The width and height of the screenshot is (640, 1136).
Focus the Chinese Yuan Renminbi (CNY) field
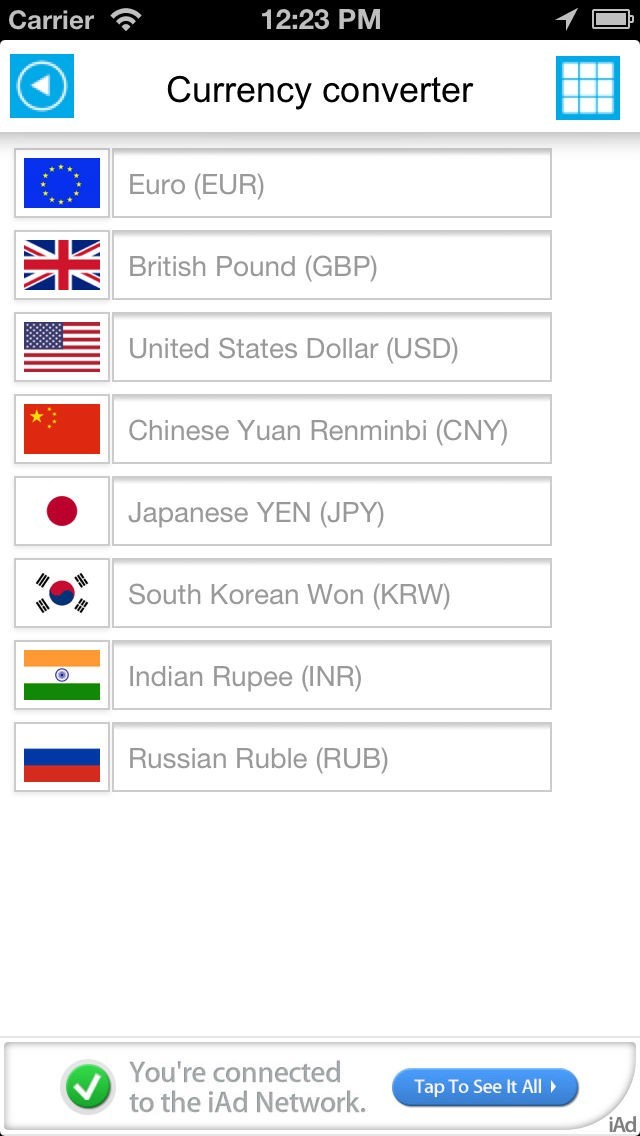coord(331,430)
